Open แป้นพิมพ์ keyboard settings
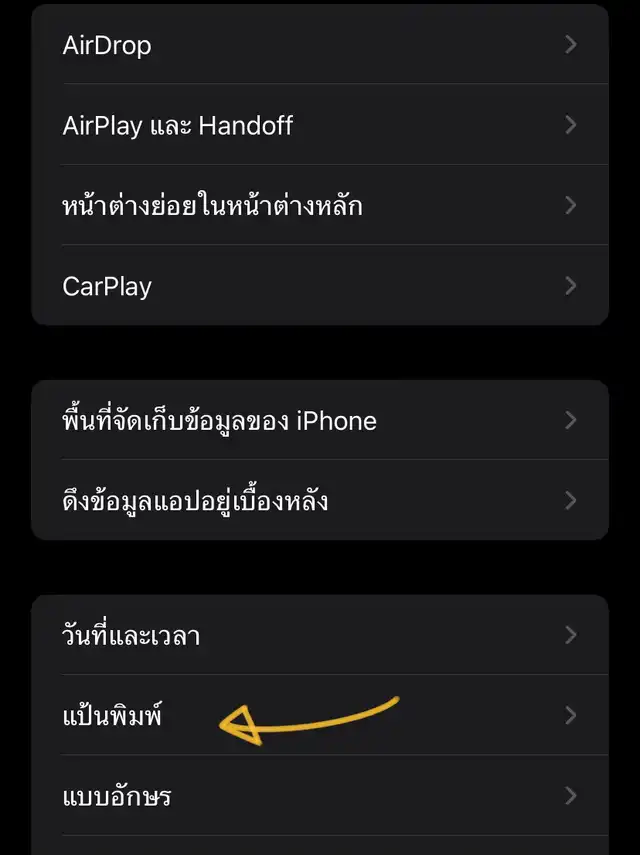 320,715
